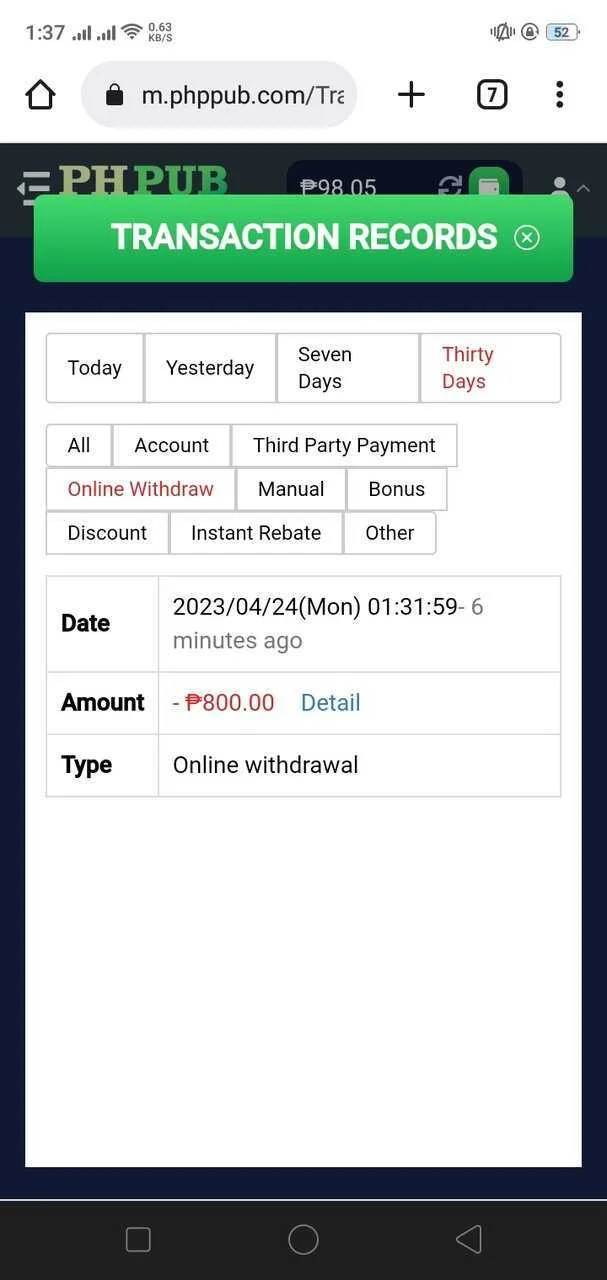Filter records by Today
This screenshot has width=607, height=1280.
coord(95,368)
